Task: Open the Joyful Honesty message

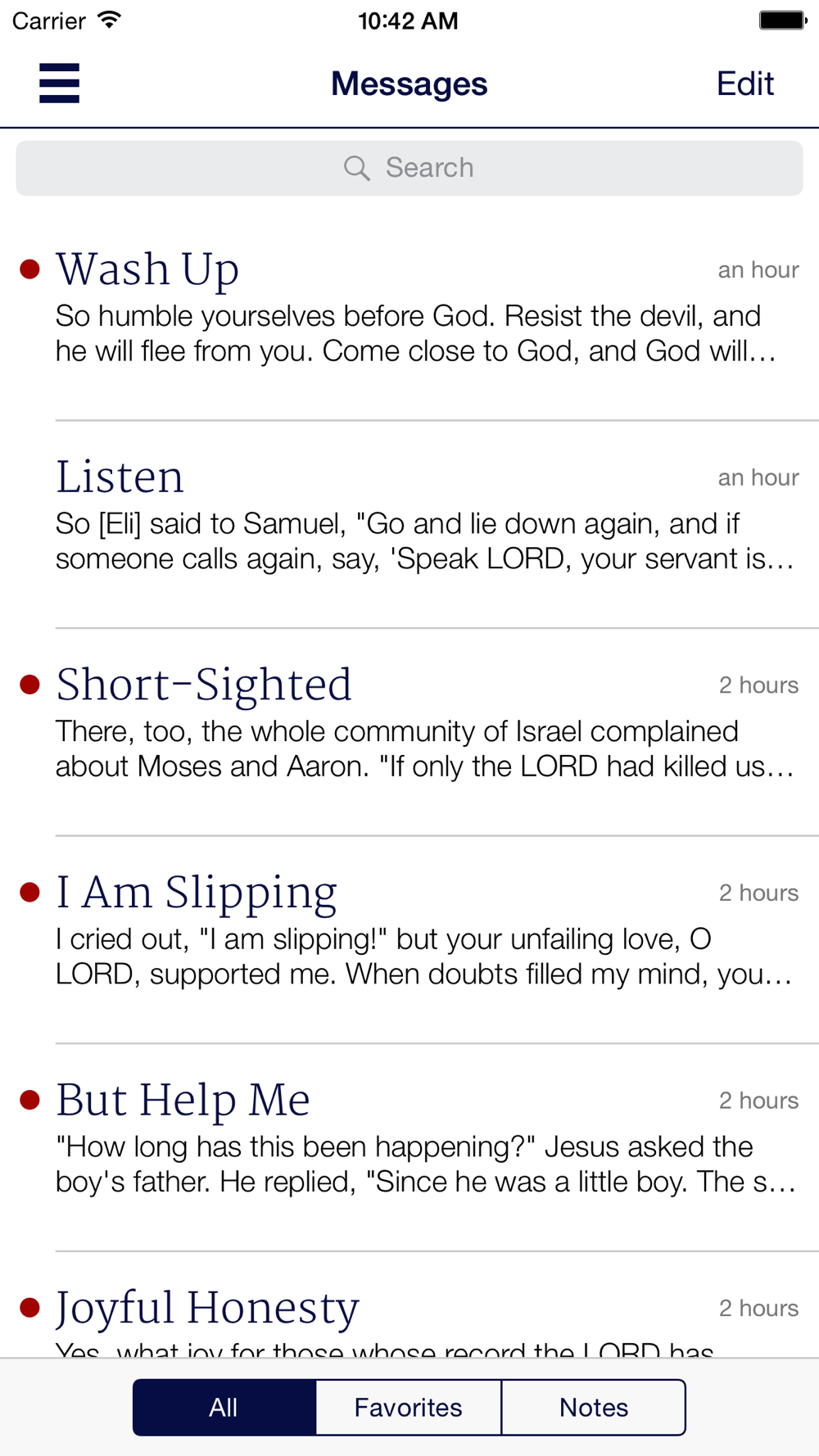Action: click(409, 1305)
